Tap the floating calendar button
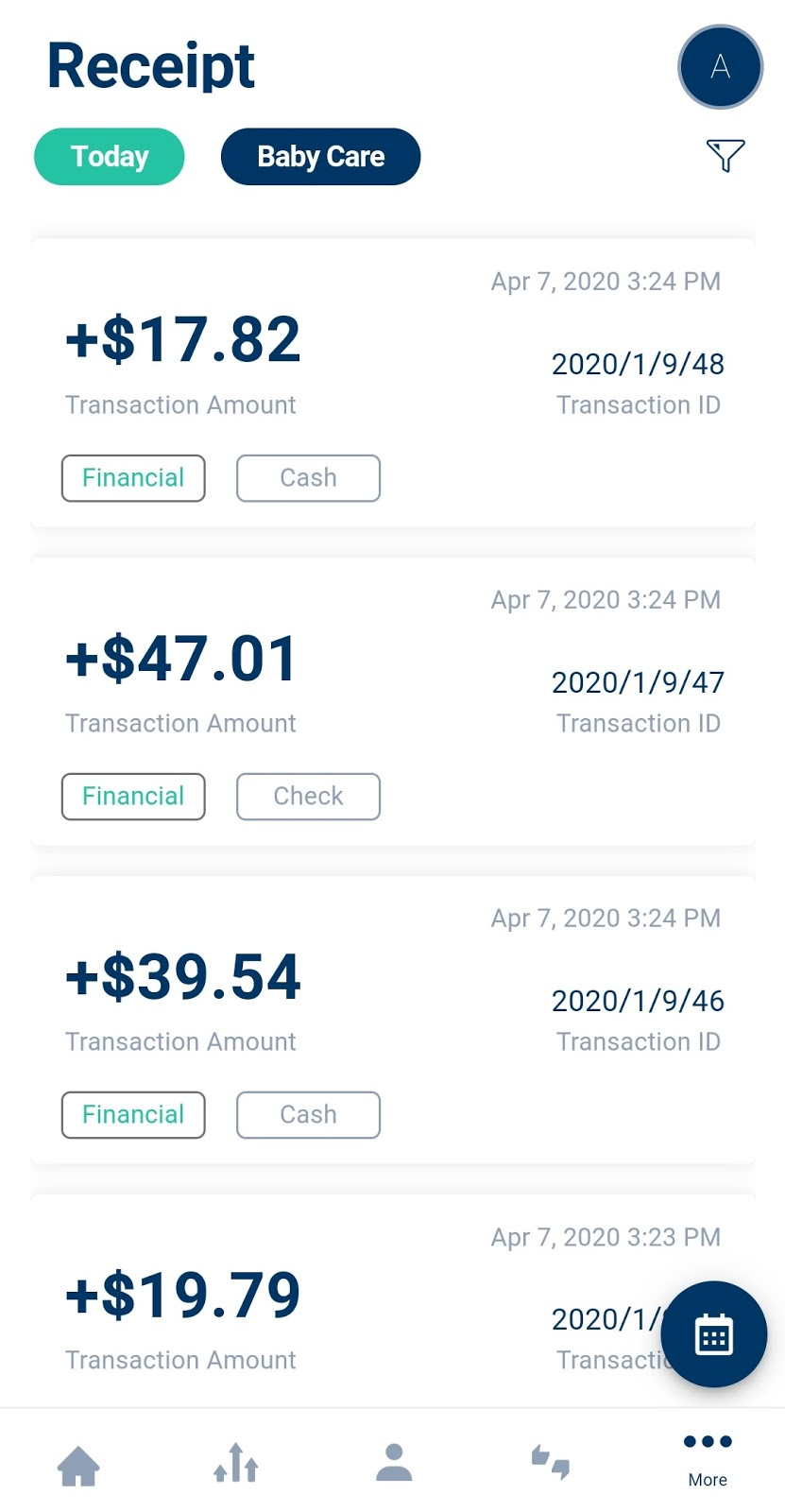This screenshot has height=1512, width=785. click(x=713, y=1333)
